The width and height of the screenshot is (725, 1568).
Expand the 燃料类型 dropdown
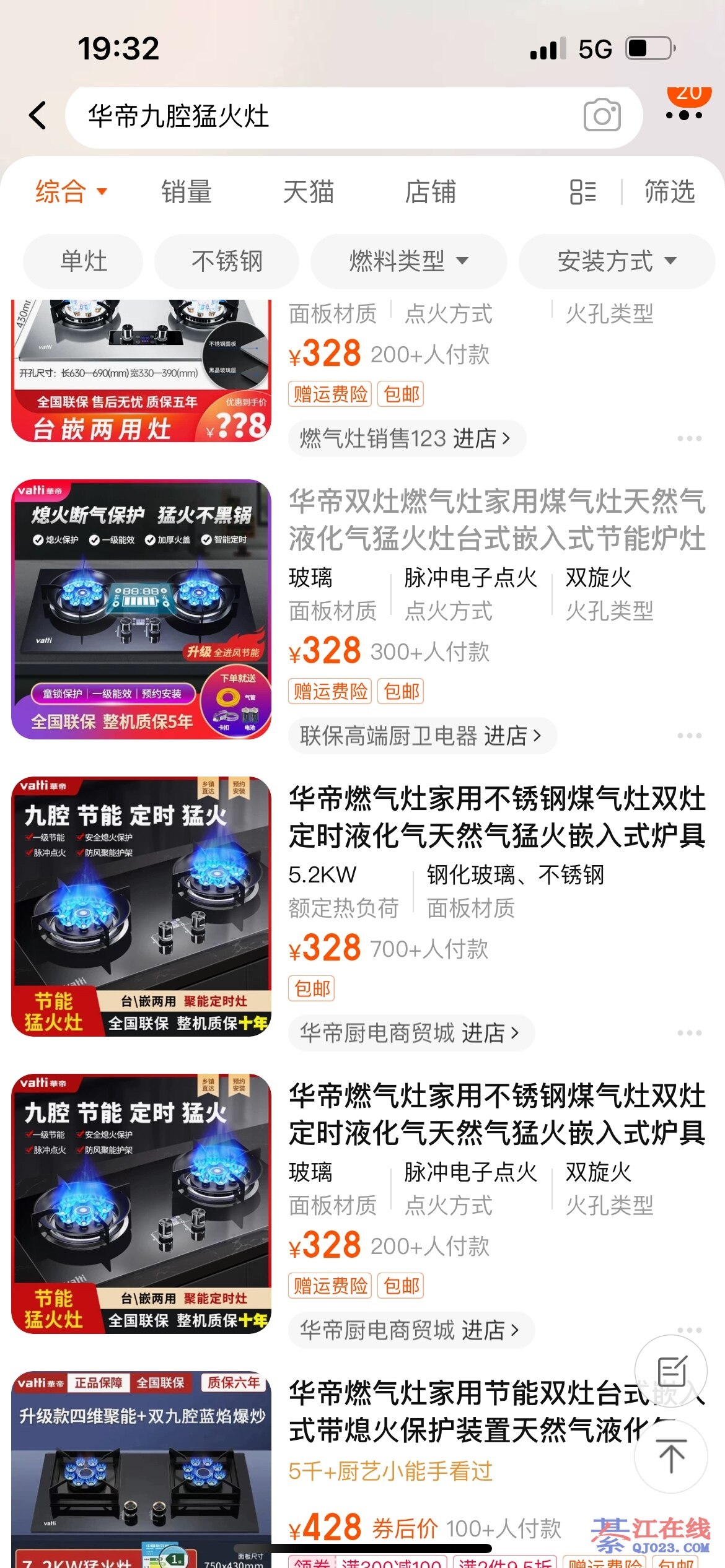pyautogui.click(x=408, y=261)
